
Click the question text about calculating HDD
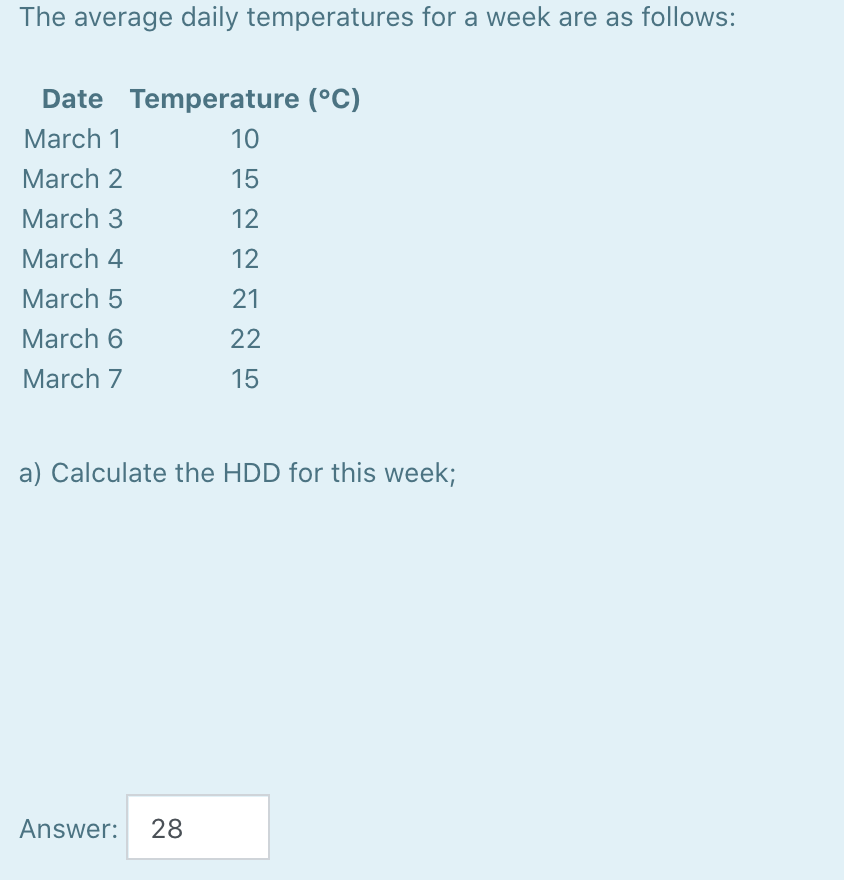(x=238, y=473)
